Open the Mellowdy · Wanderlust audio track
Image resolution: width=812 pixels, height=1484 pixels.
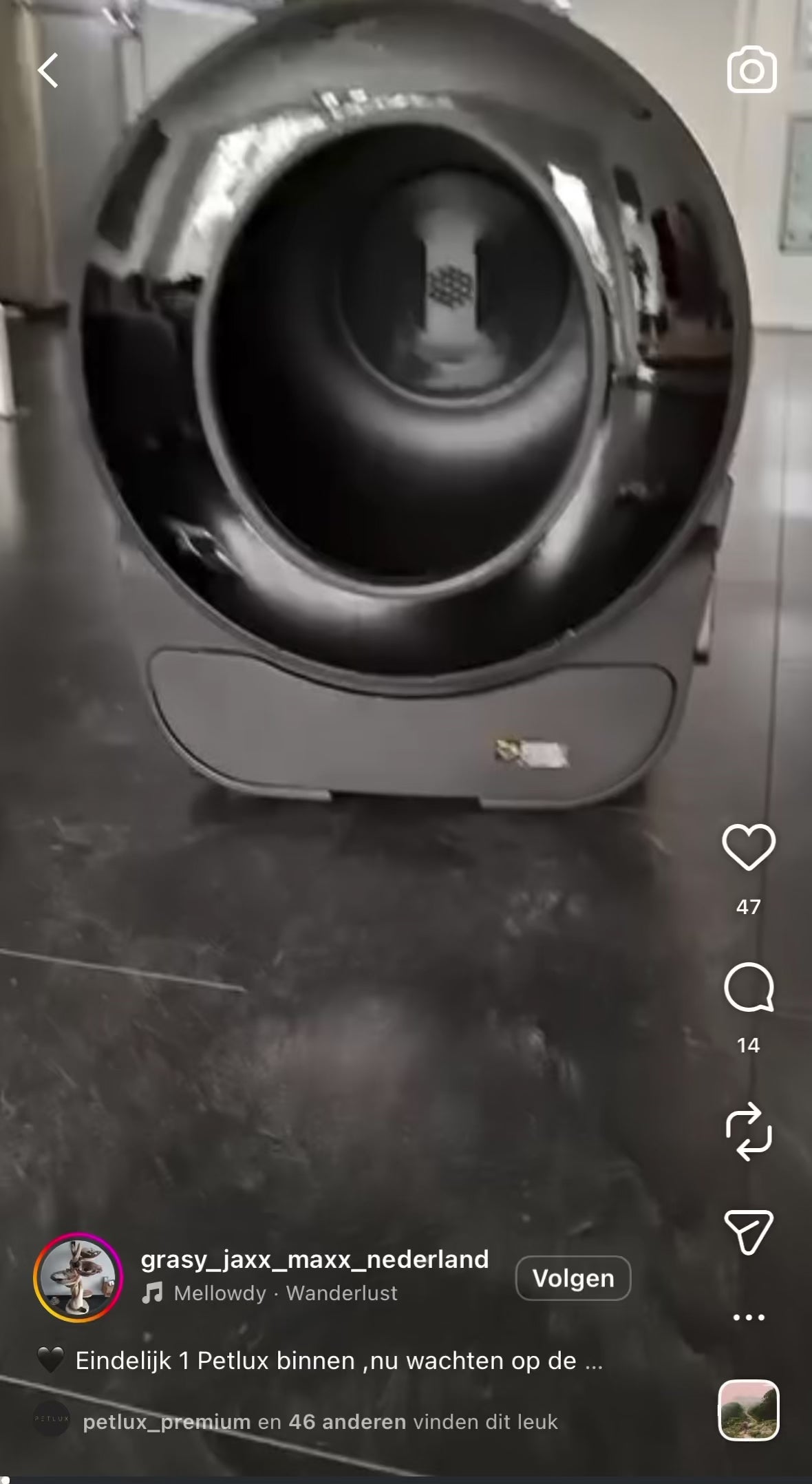click(285, 1293)
